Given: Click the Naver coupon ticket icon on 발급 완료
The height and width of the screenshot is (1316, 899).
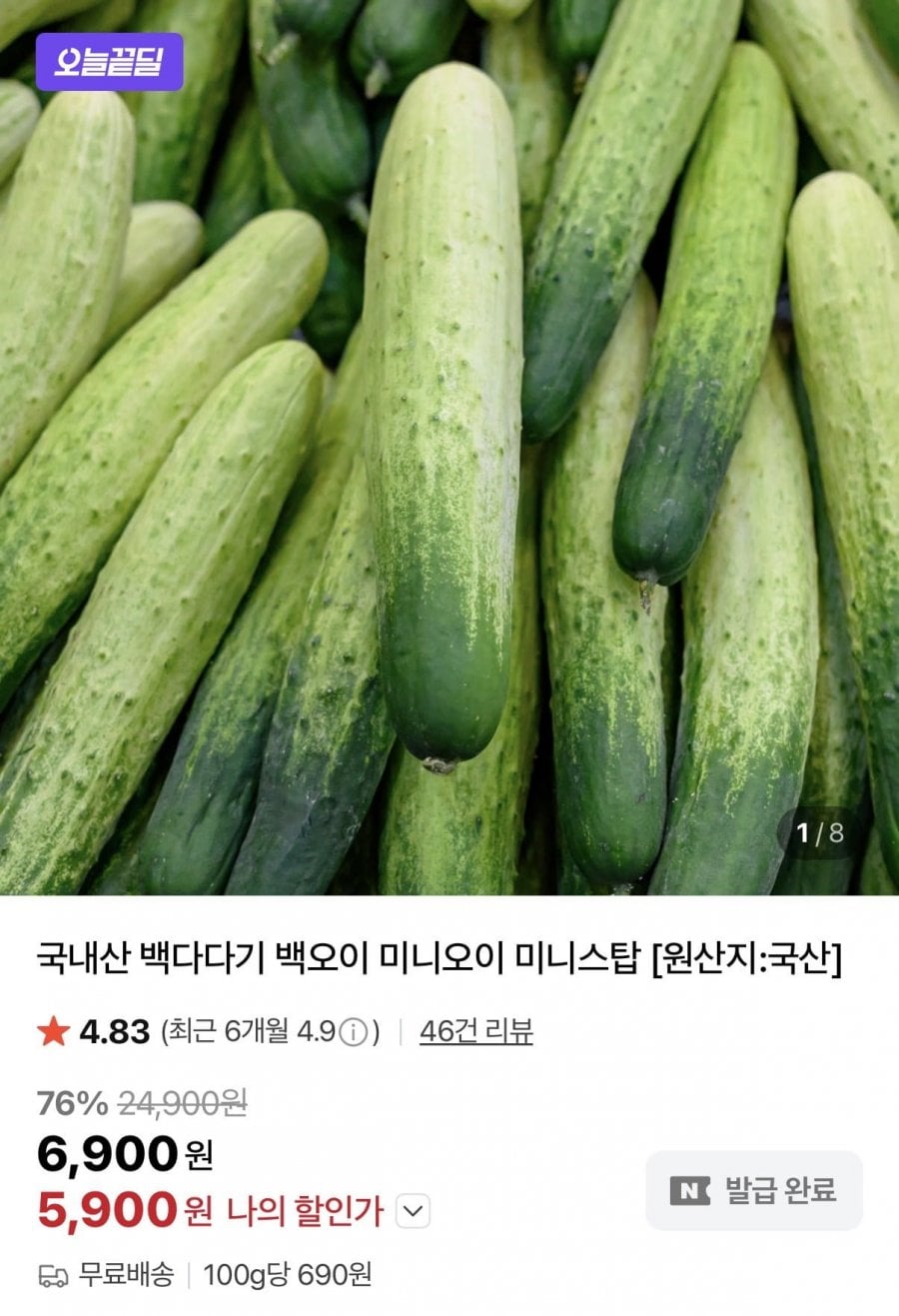Looking at the screenshot, I should [686, 1189].
